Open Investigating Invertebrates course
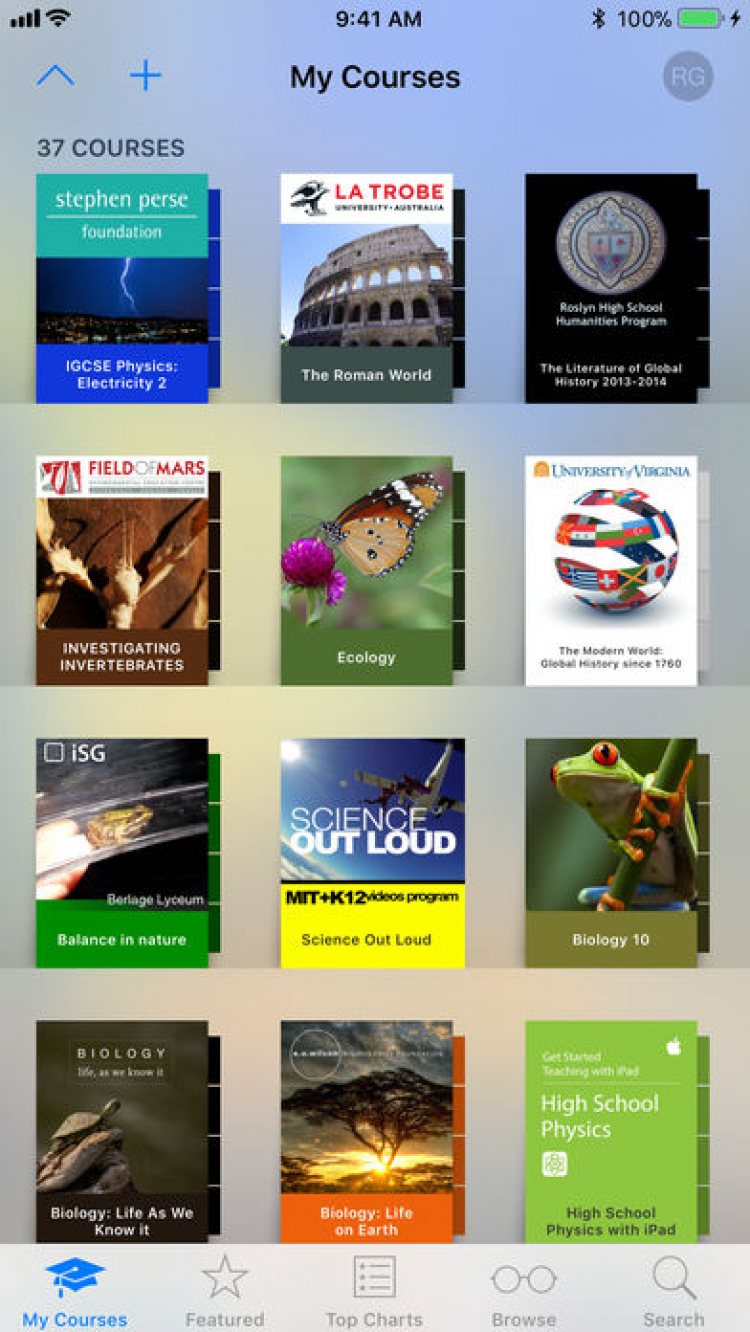 [122, 570]
